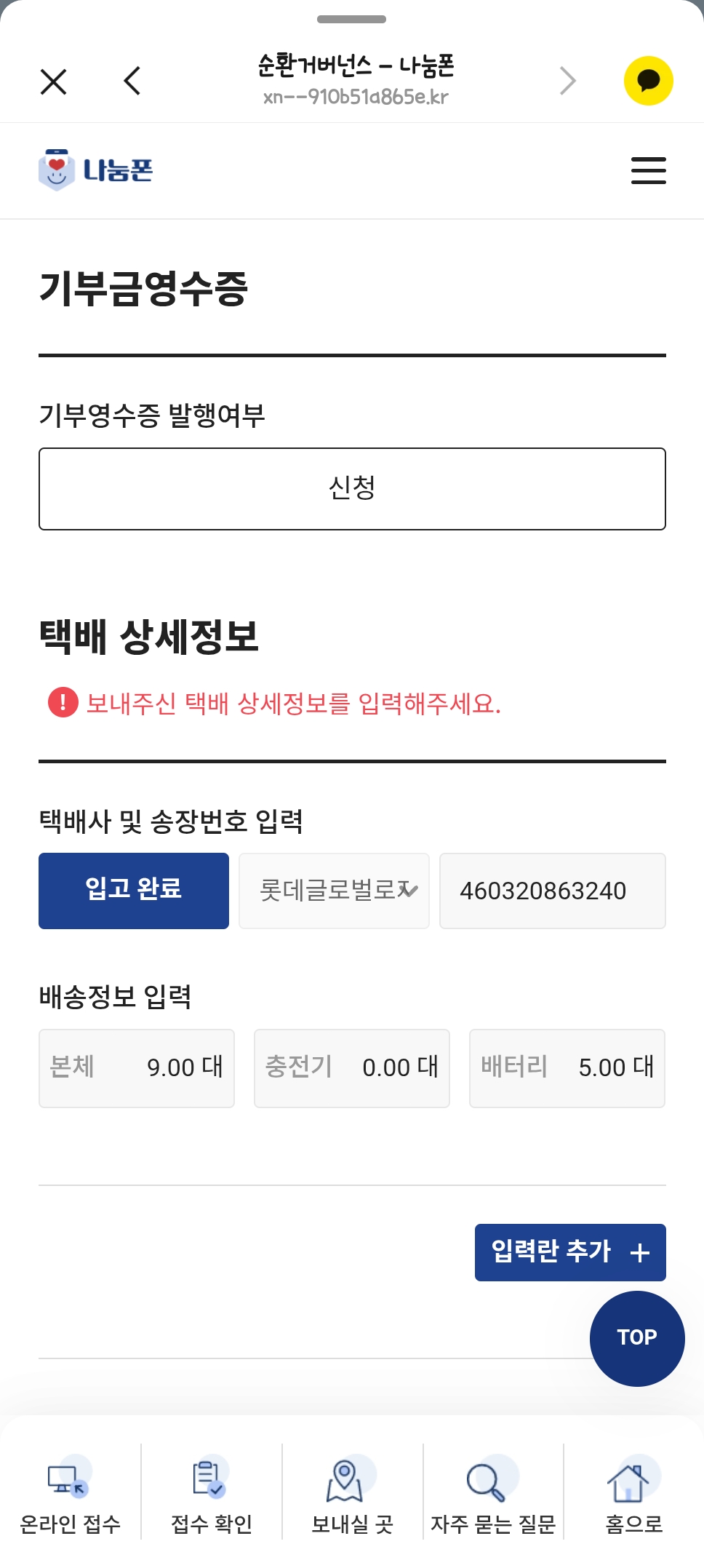Close the in-app browser with X
This screenshot has width=704, height=1568.
[x=53, y=81]
